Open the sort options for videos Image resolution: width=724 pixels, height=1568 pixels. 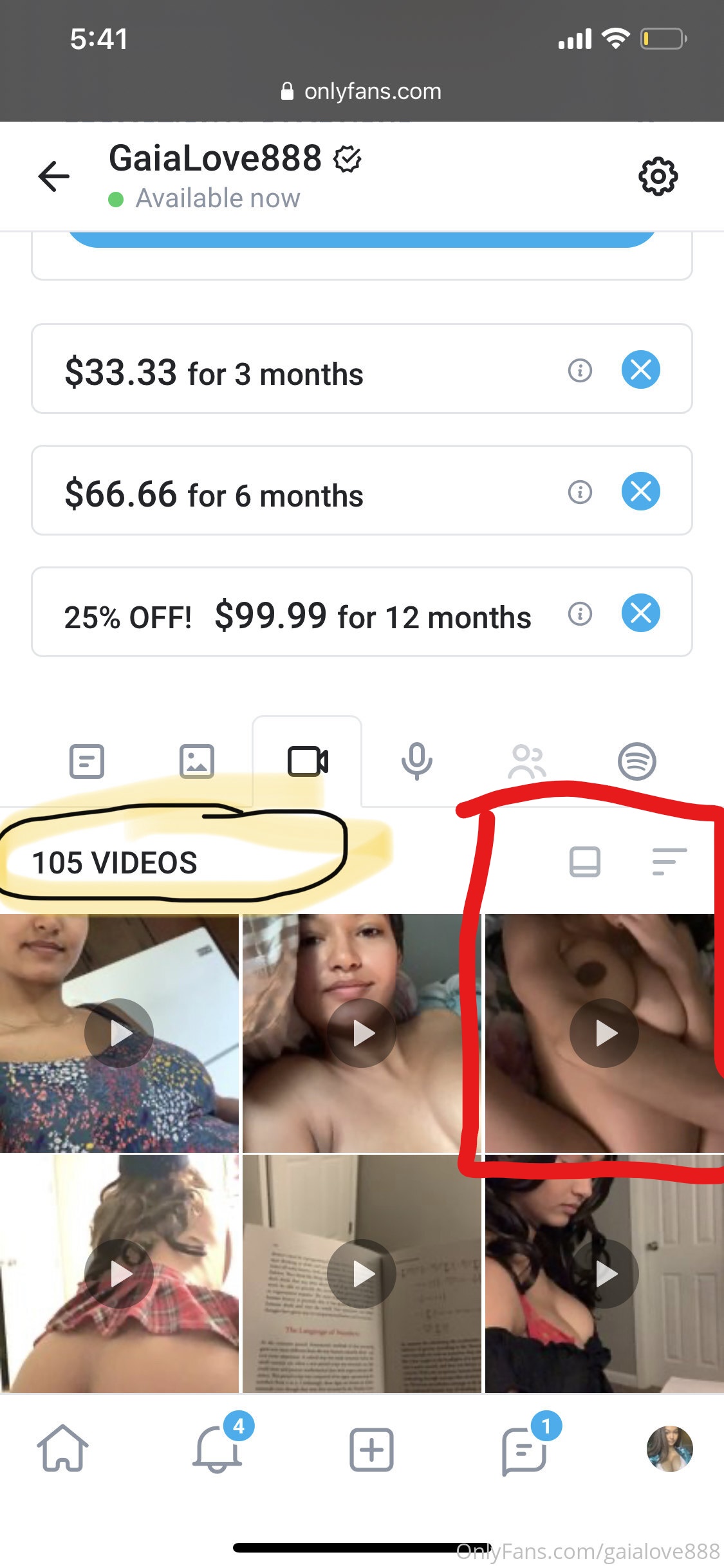coord(669,862)
